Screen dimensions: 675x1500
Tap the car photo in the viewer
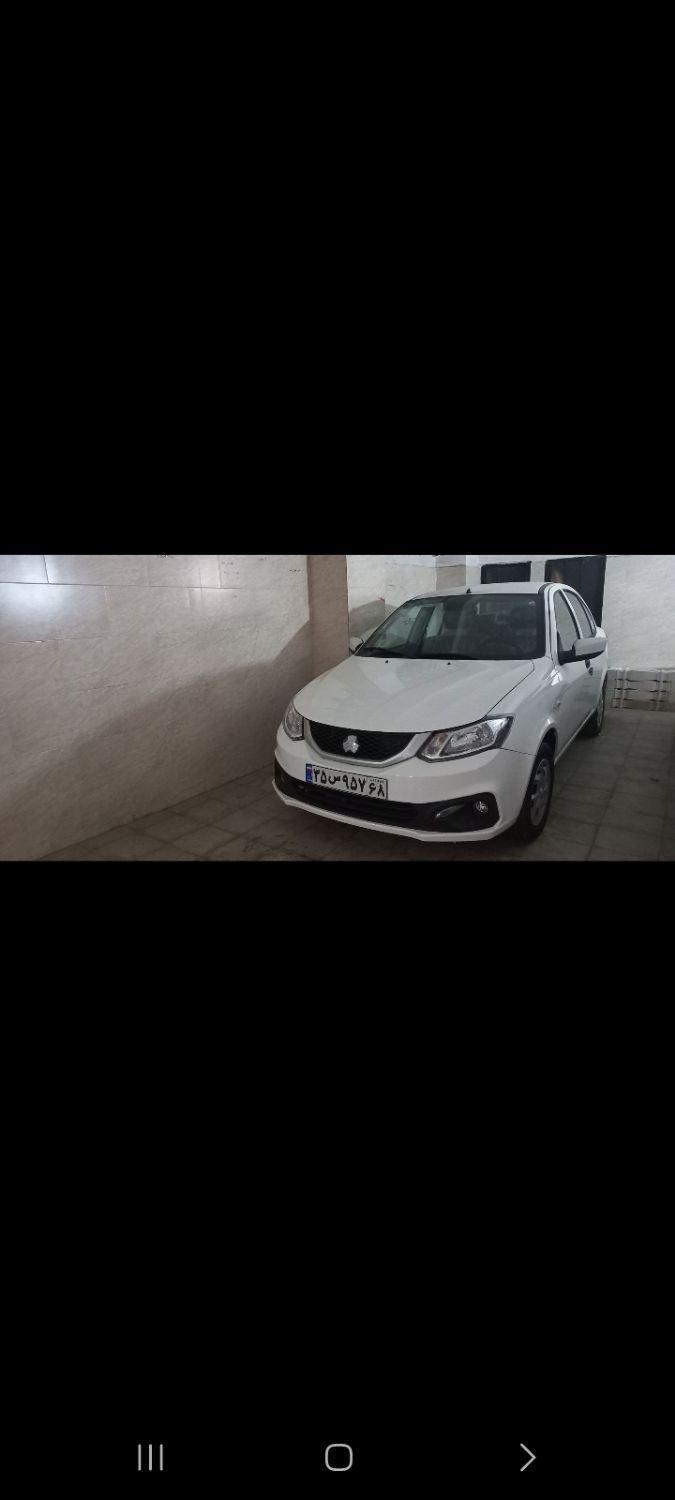[337, 707]
